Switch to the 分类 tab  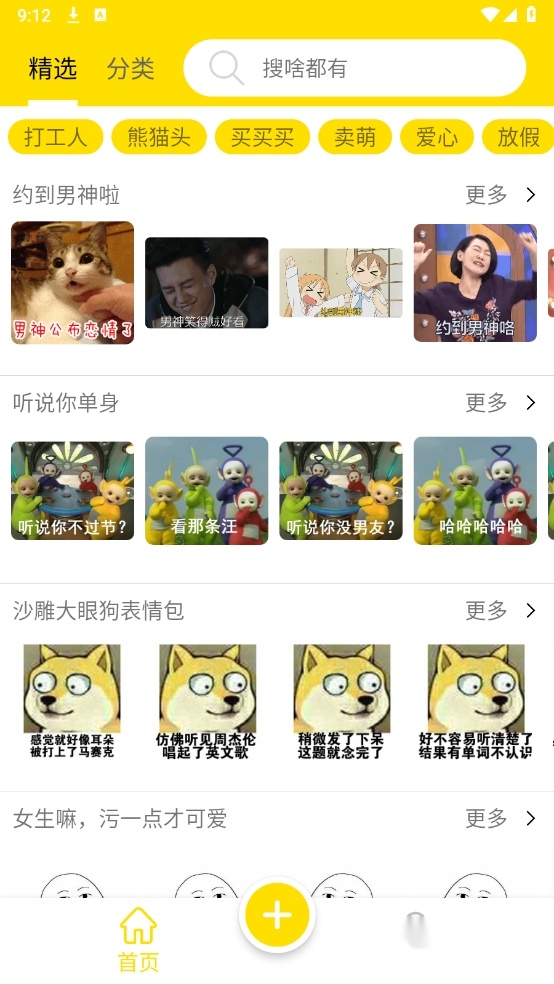point(130,68)
